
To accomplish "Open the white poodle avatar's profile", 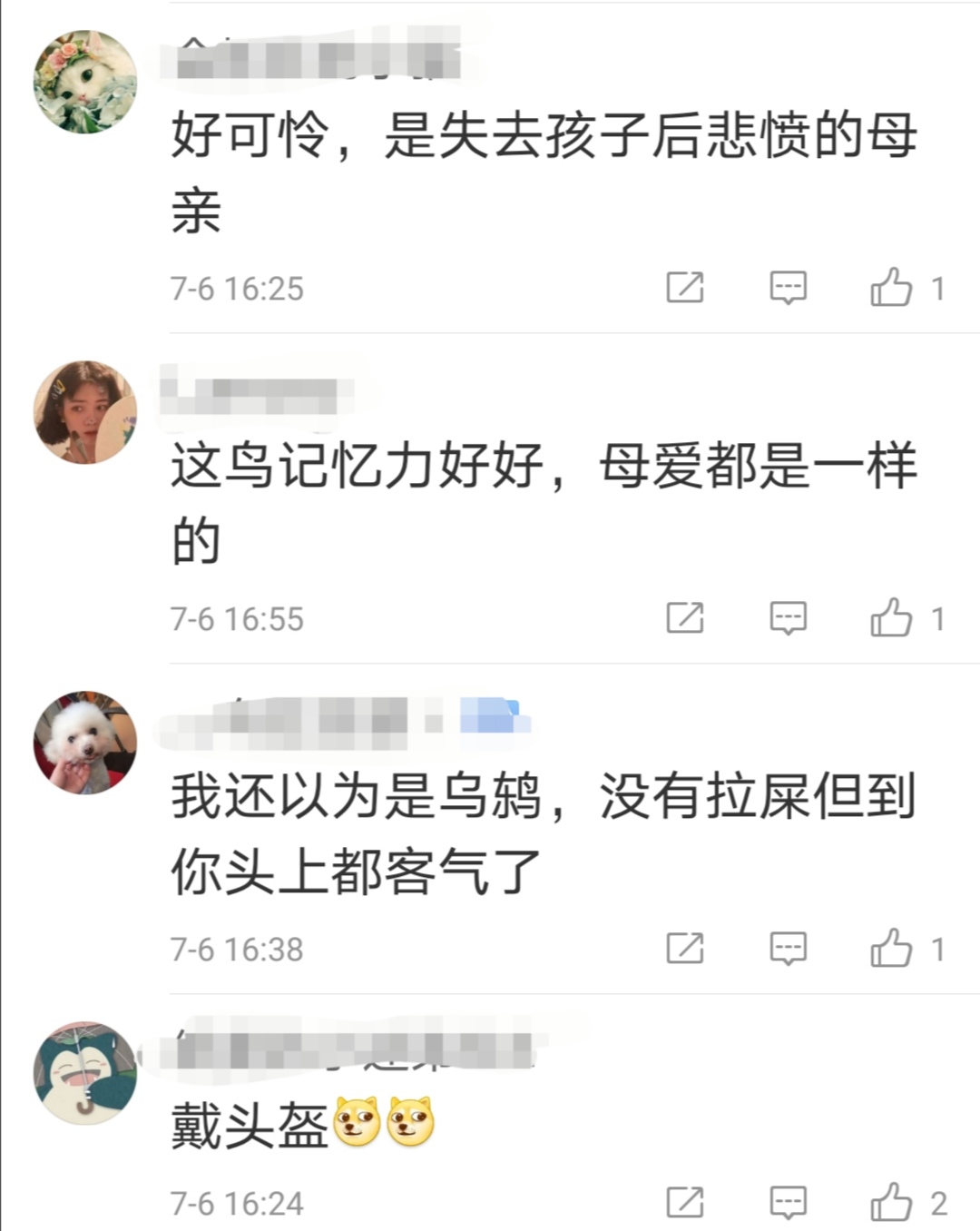I will pos(85,743).
